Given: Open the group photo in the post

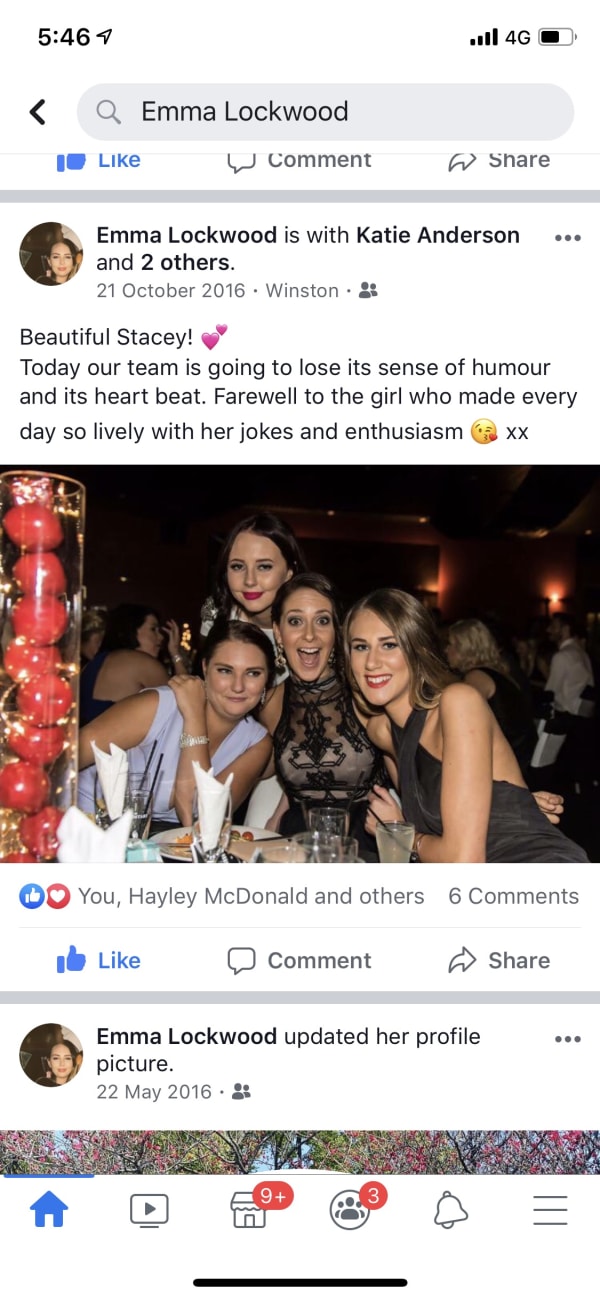Looking at the screenshot, I should (300, 663).
